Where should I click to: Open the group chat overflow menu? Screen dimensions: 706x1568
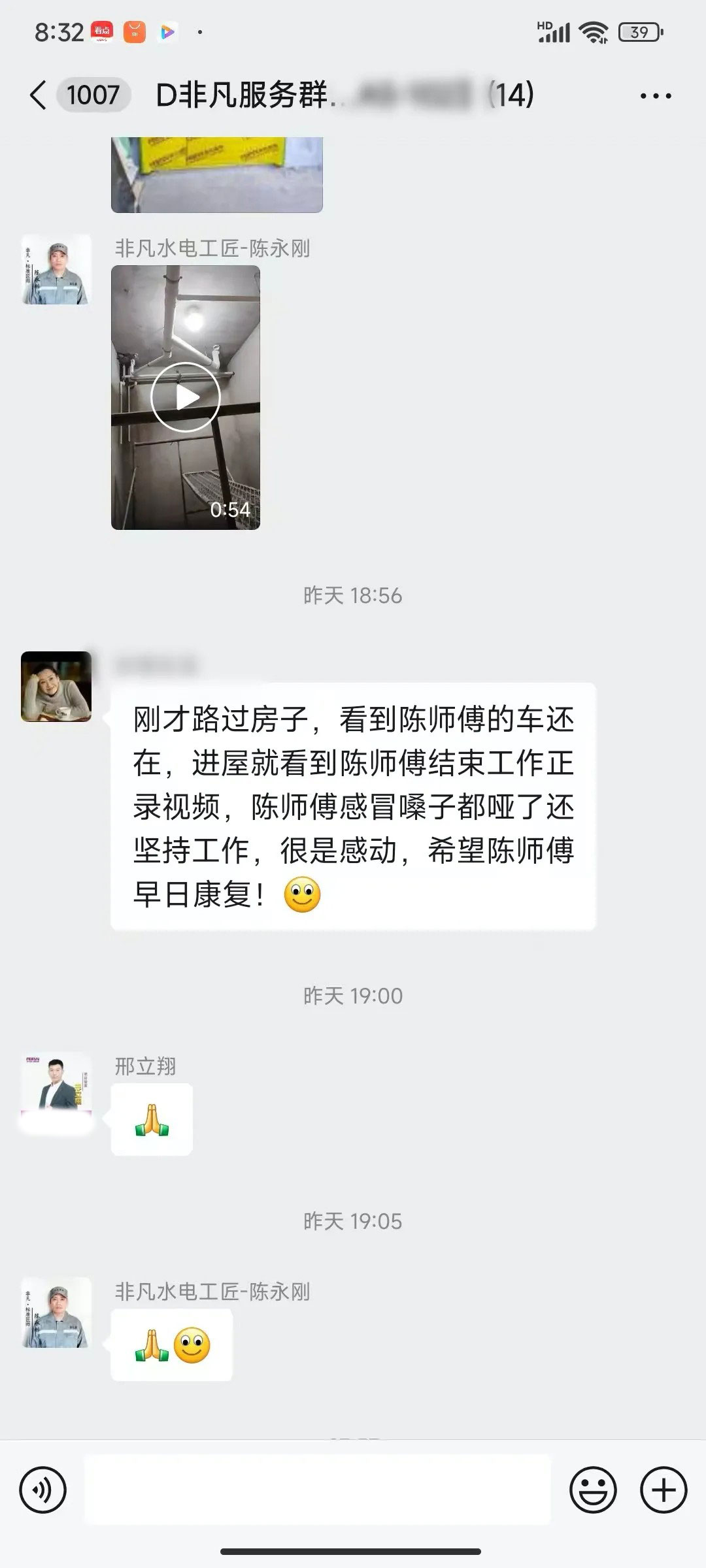pos(655,96)
